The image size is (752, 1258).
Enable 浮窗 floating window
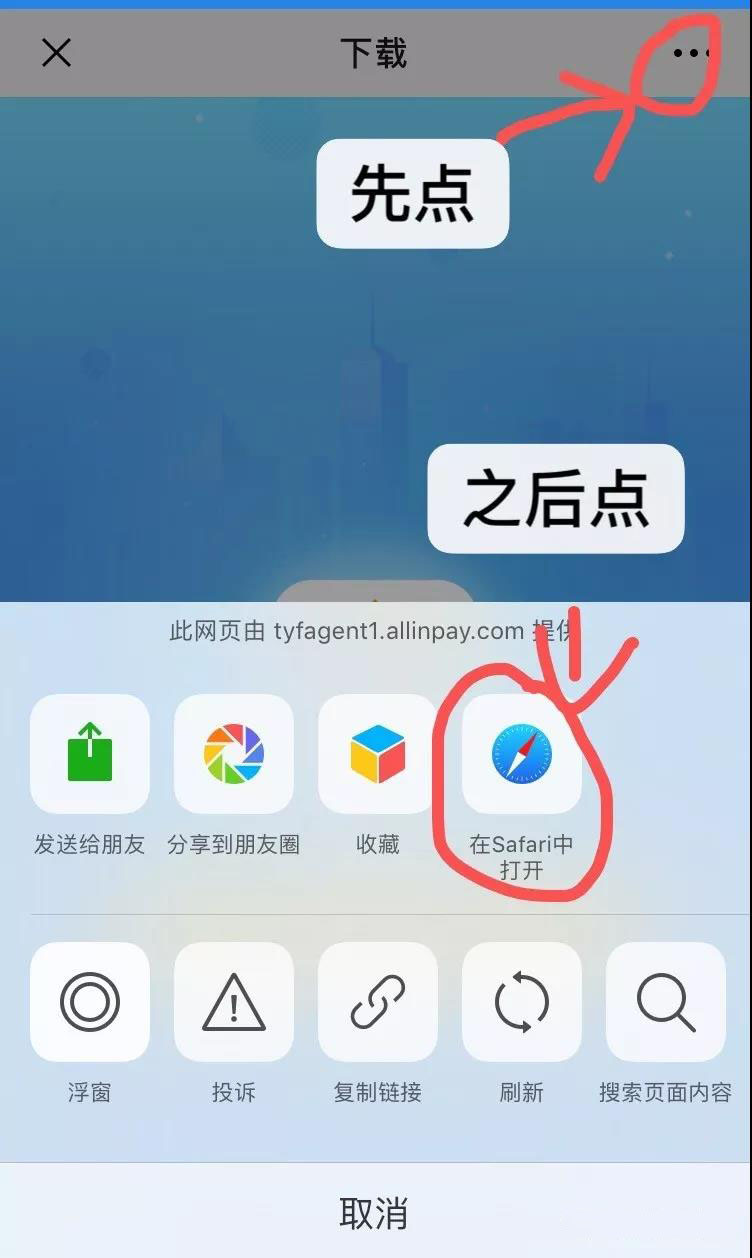click(x=90, y=1002)
